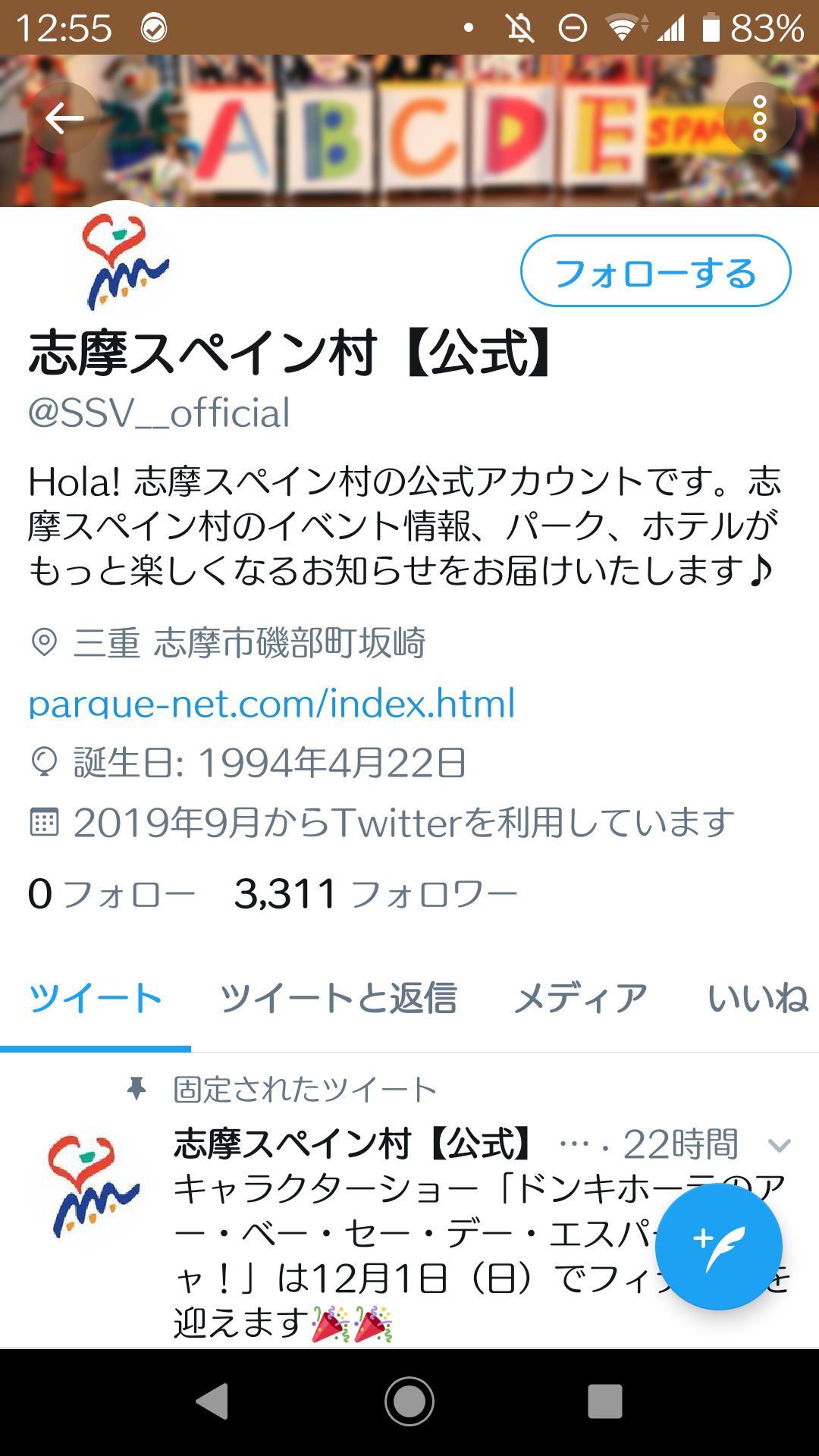Open the parque-net.com/index.html link
The image size is (819, 1456).
click(x=271, y=704)
